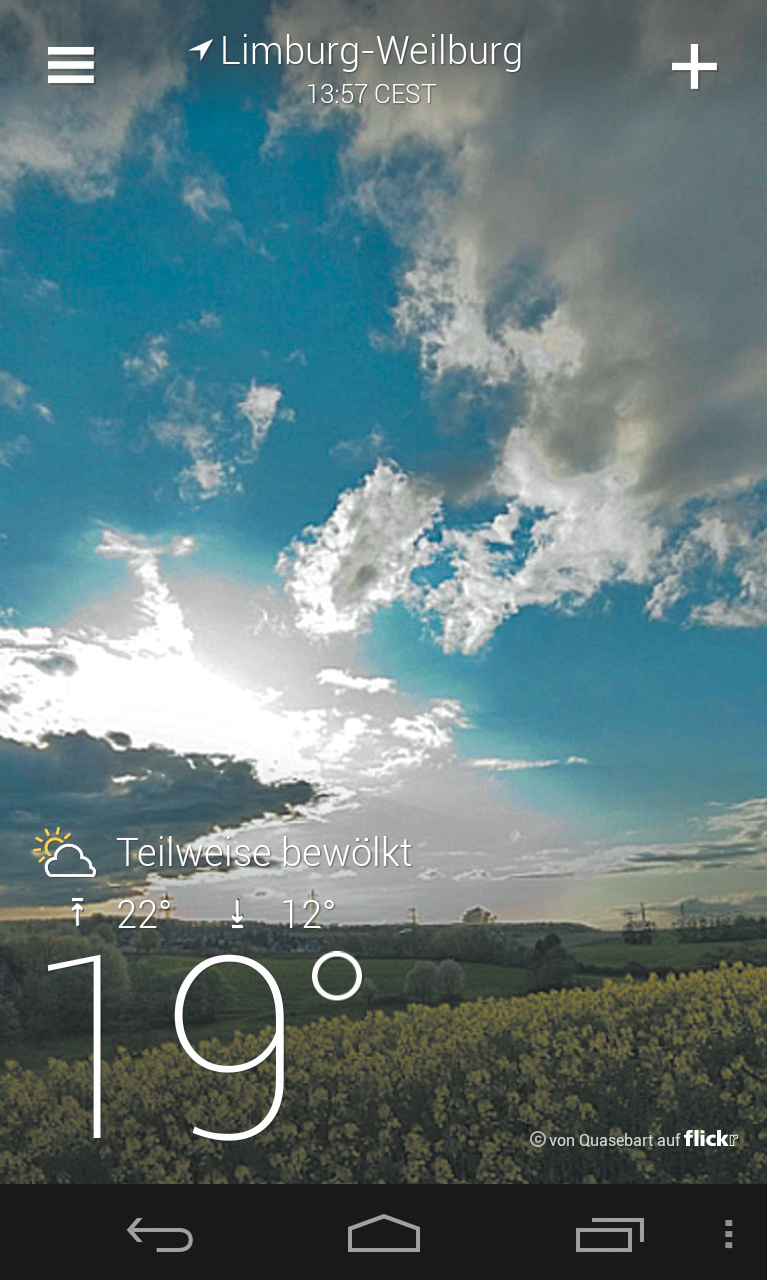Show recent apps

tap(609, 1235)
